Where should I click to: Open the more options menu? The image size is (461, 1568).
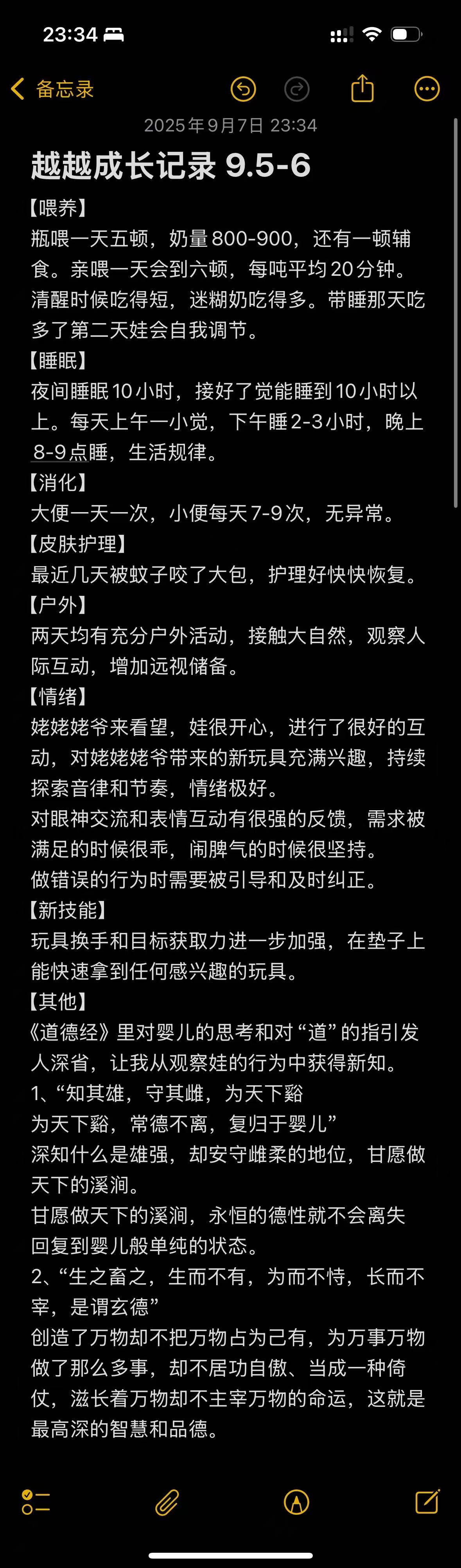[x=427, y=89]
